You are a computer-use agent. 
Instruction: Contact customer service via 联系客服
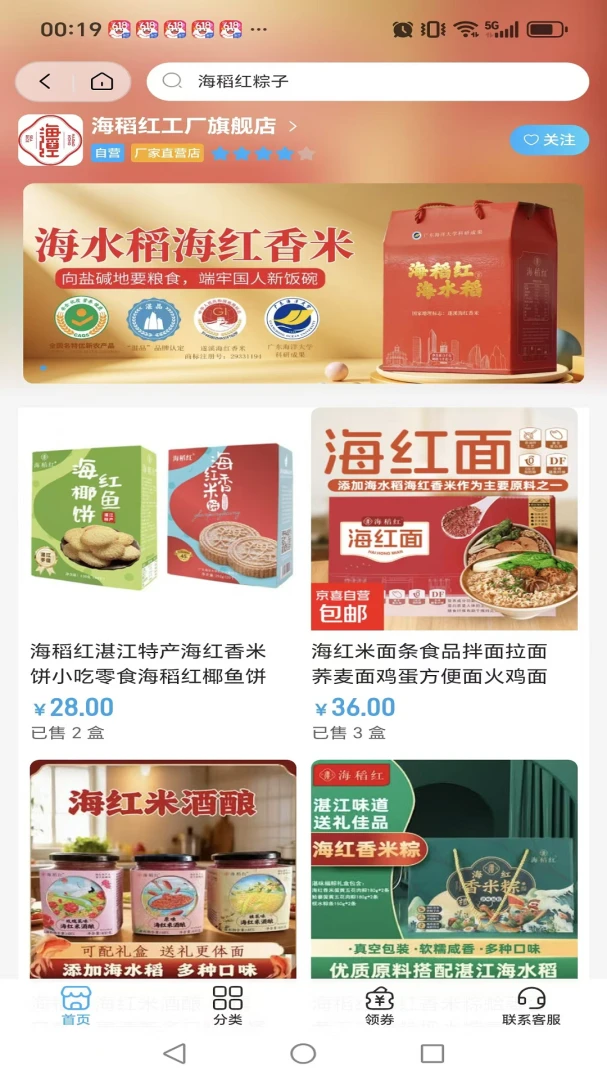tap(531, 1006)
